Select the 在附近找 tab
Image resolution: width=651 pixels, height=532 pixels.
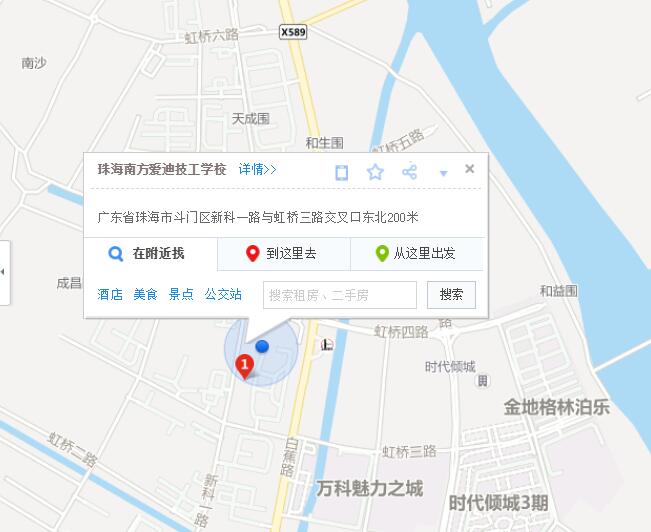pos(150,254)
